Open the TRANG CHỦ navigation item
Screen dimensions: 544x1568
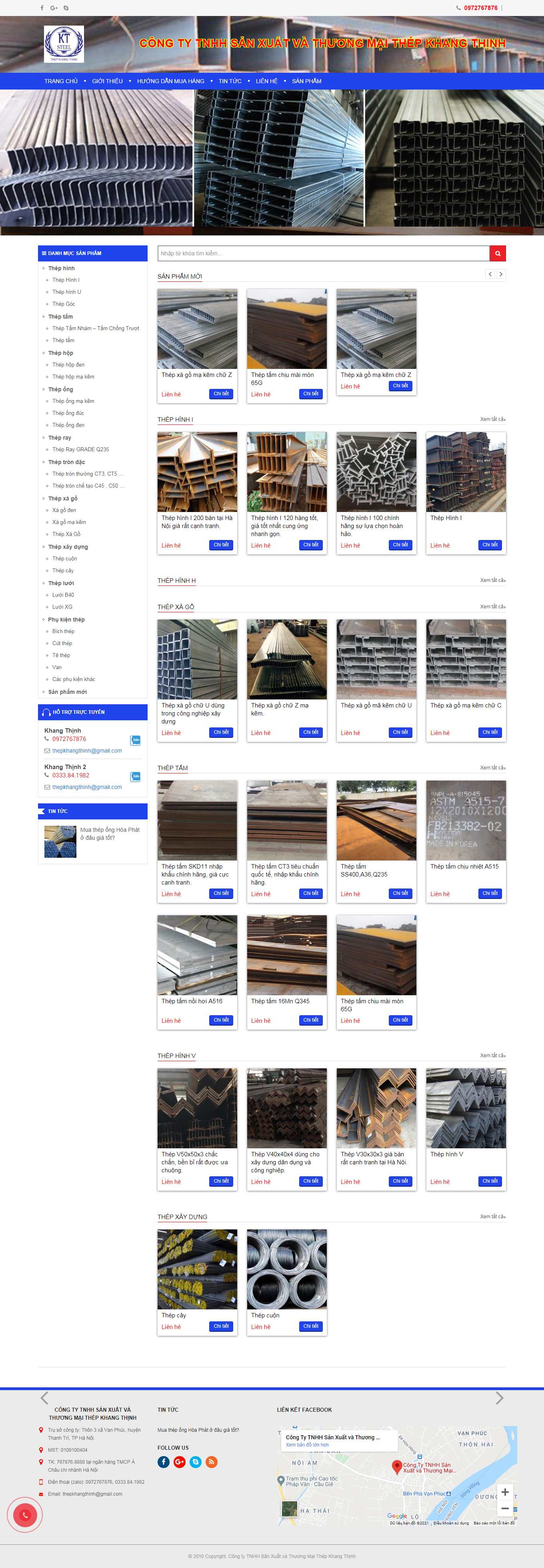pos(61,81)
